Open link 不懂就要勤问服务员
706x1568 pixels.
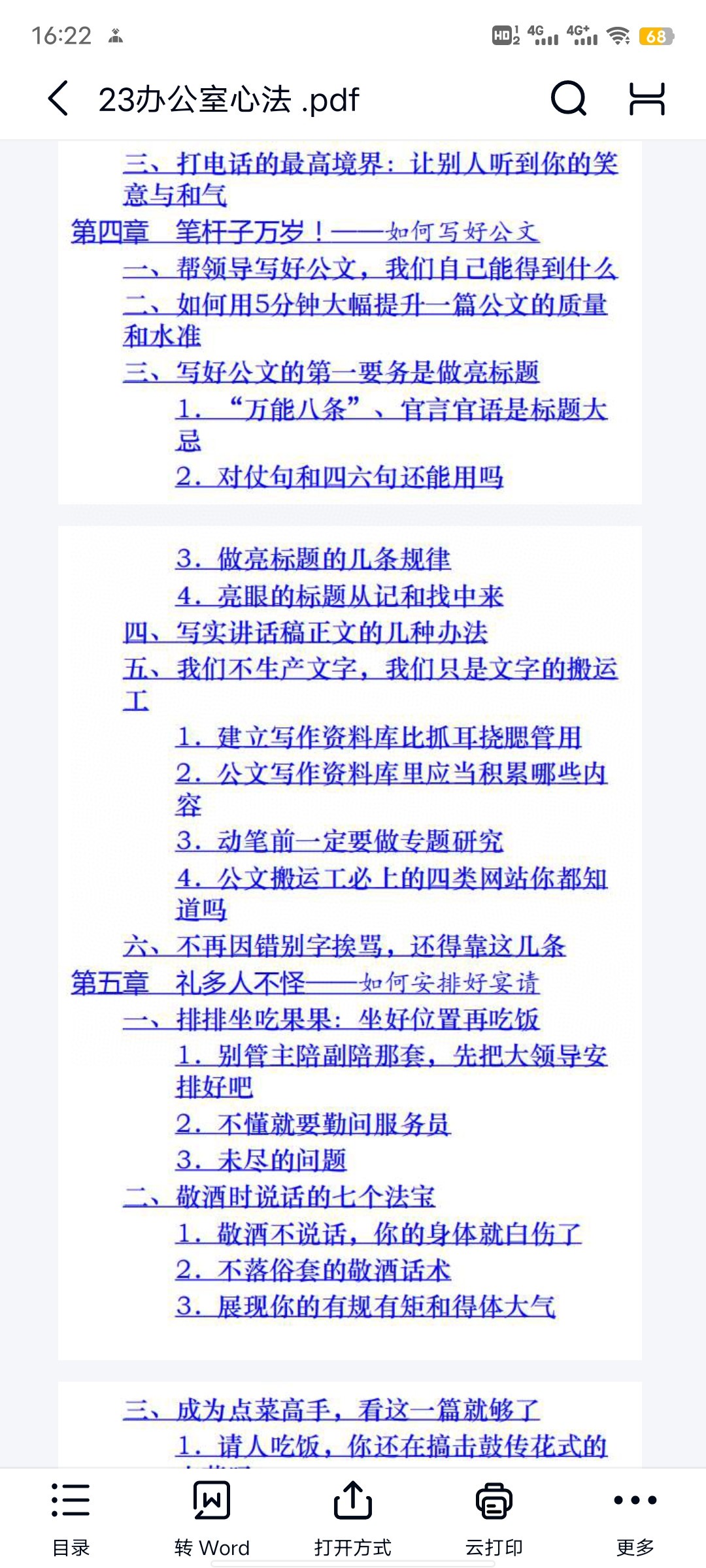point(313,1124)
